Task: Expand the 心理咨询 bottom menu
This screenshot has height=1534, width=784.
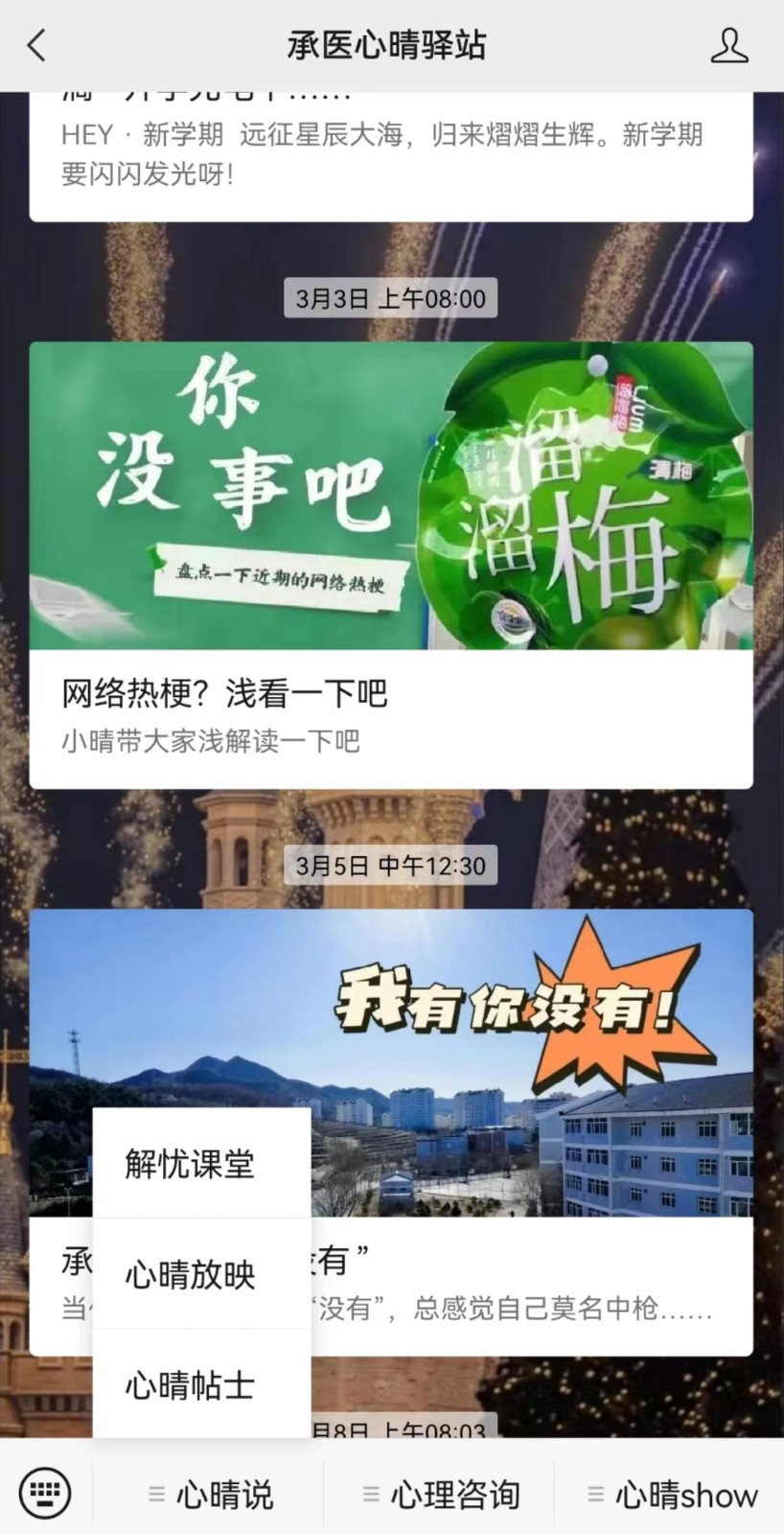Action: 441,1494
